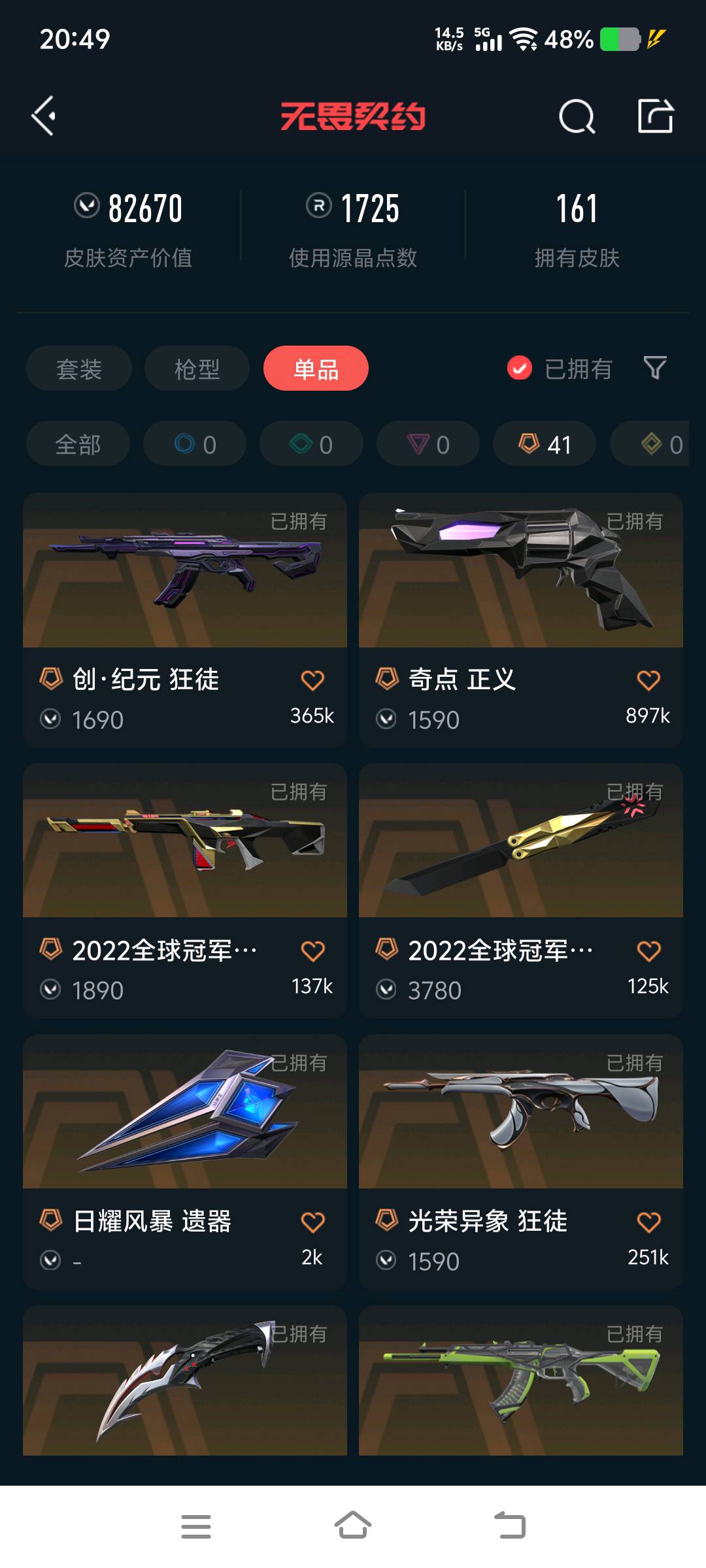Select the 单品 tab
The width and height of the screenshot is (706, 1568).
[316, 369]
